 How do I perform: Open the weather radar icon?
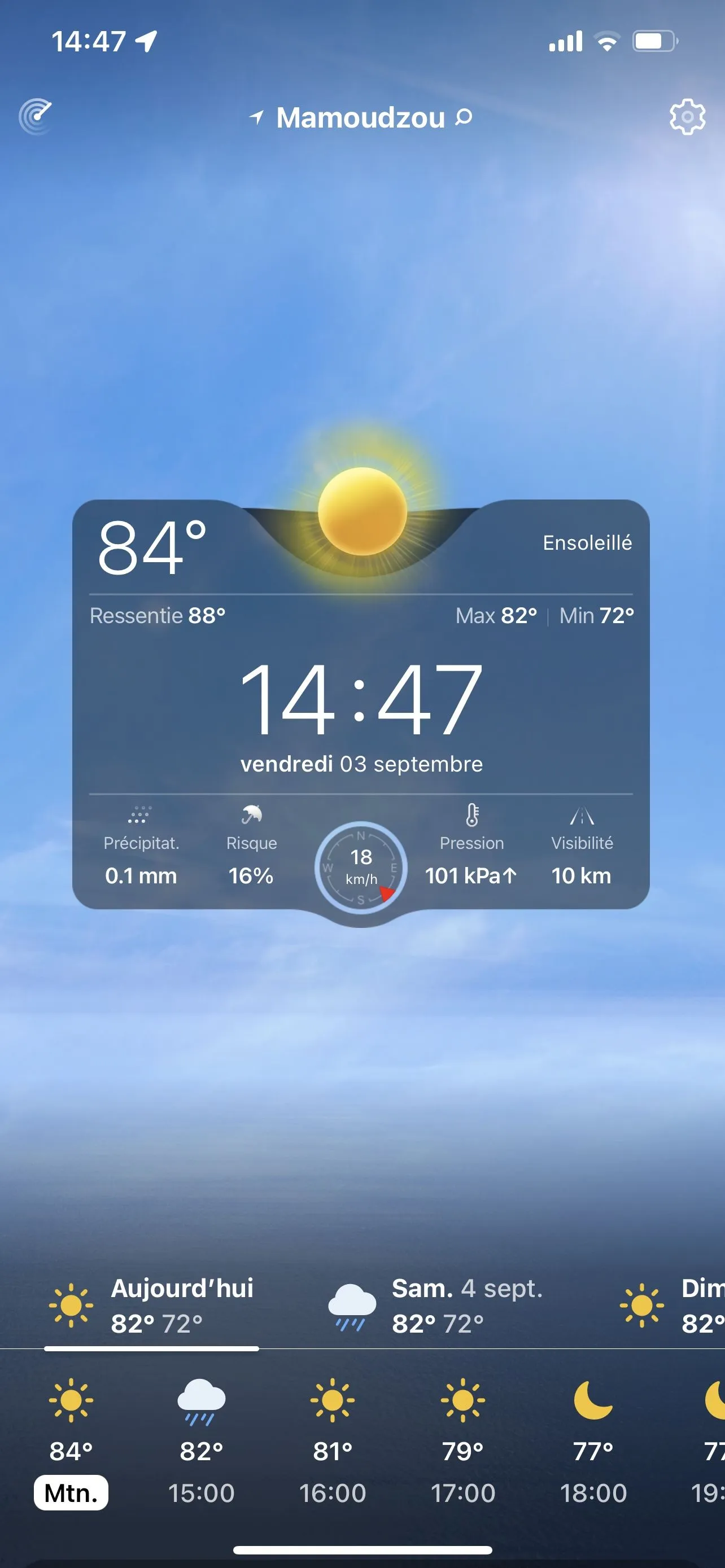[36, 116]
